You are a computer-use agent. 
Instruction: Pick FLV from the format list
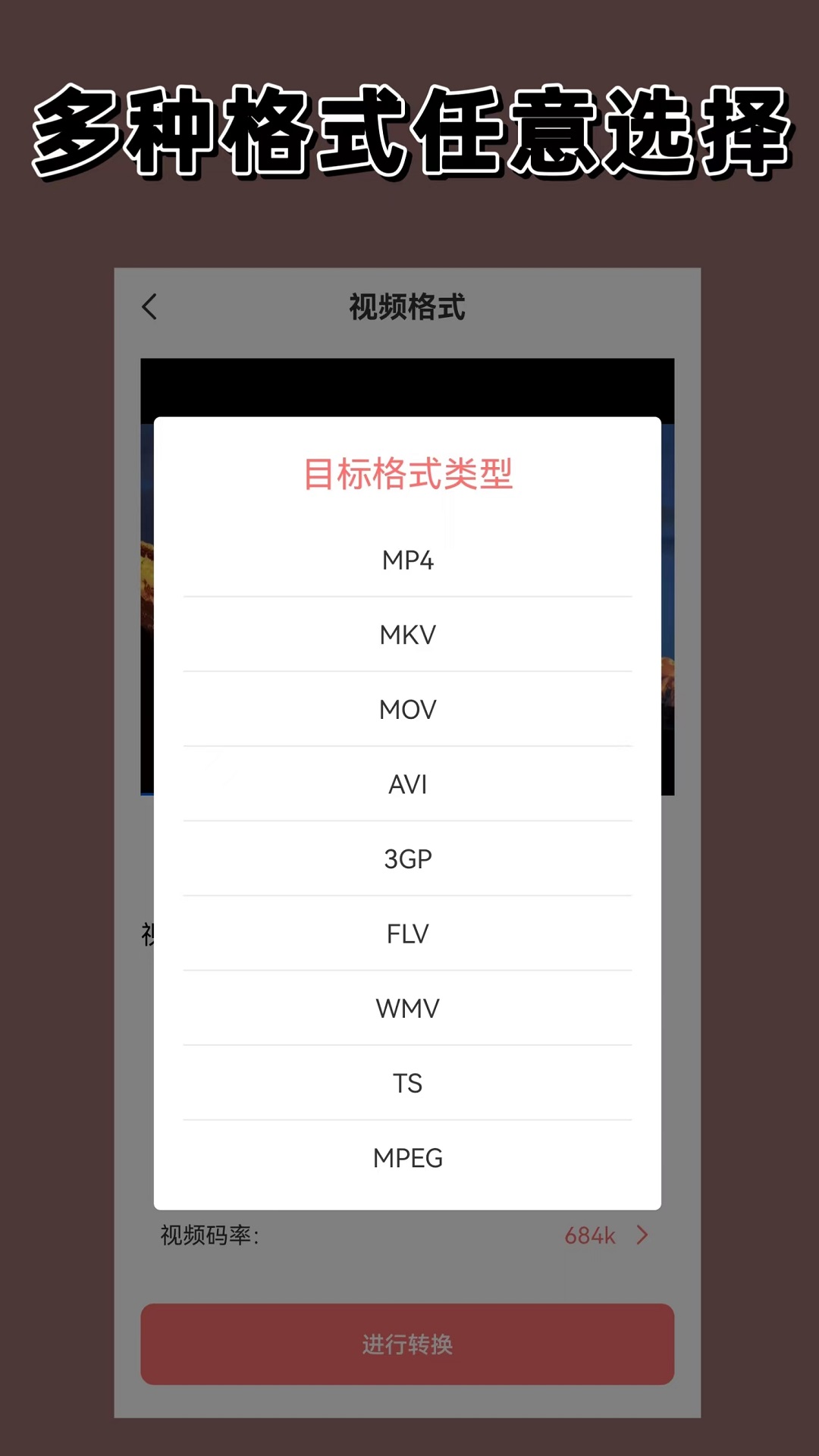pos(407,933)
